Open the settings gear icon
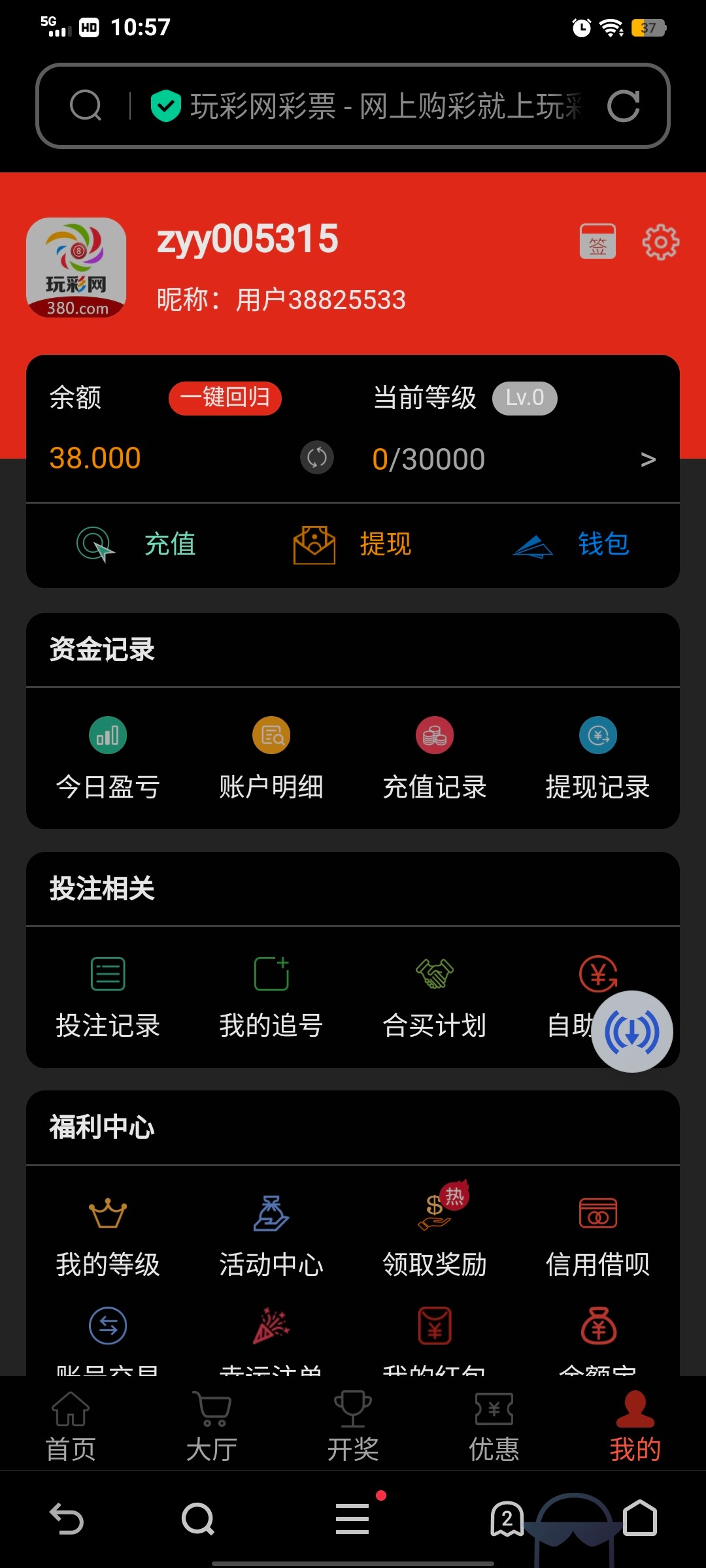The width and height of the screenshot is (706, 1568). [x=660, y=242]
